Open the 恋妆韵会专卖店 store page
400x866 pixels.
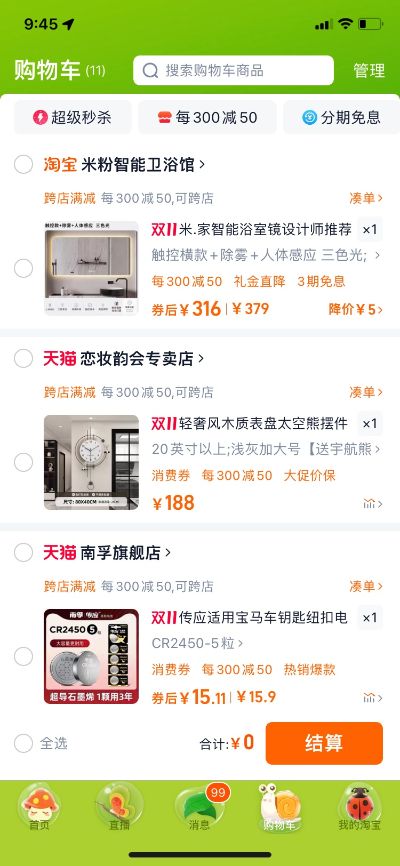pyautogui.click(x=143, y=358)
